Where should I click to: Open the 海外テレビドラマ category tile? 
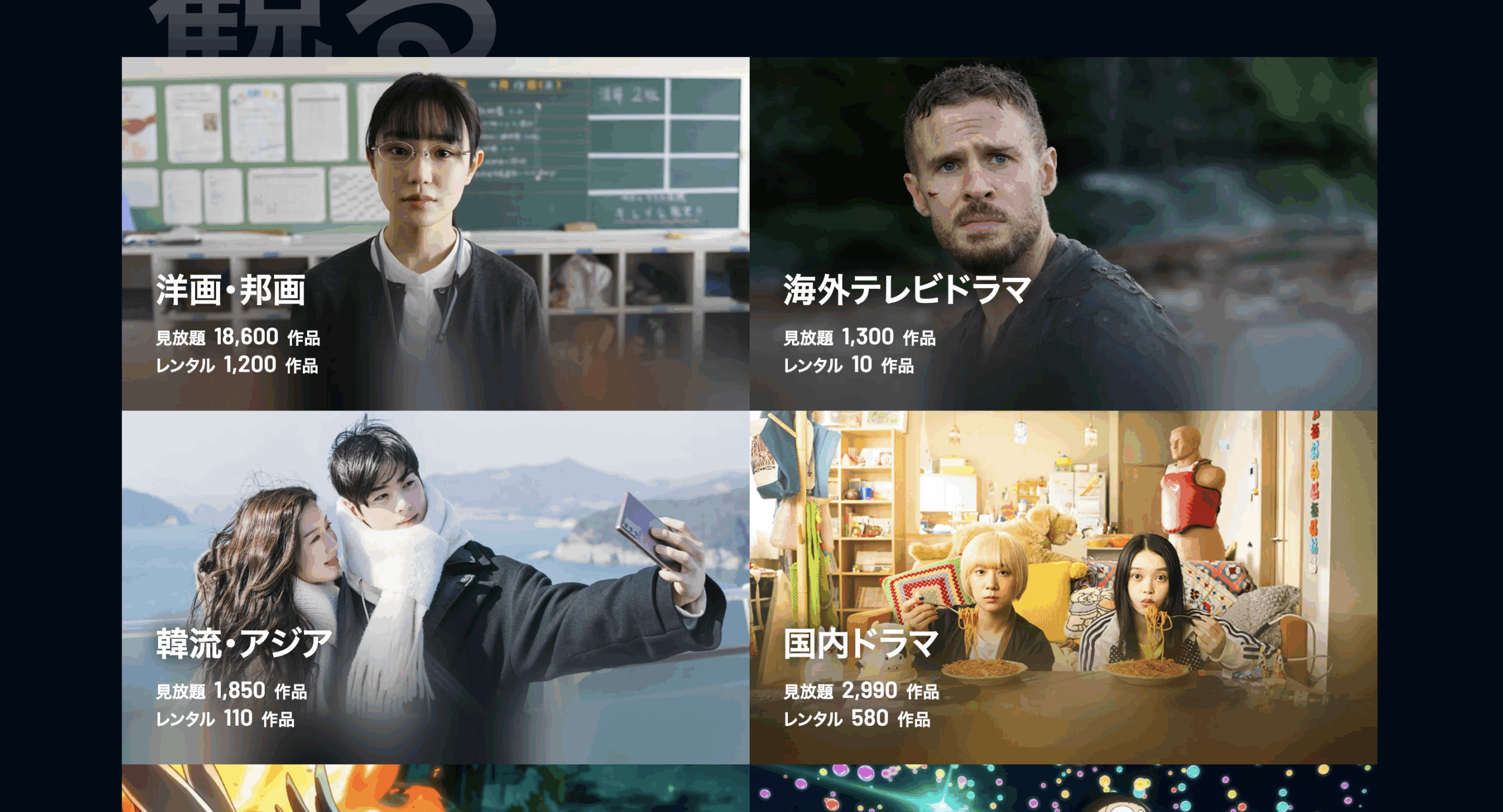[x=1063, y=234]
